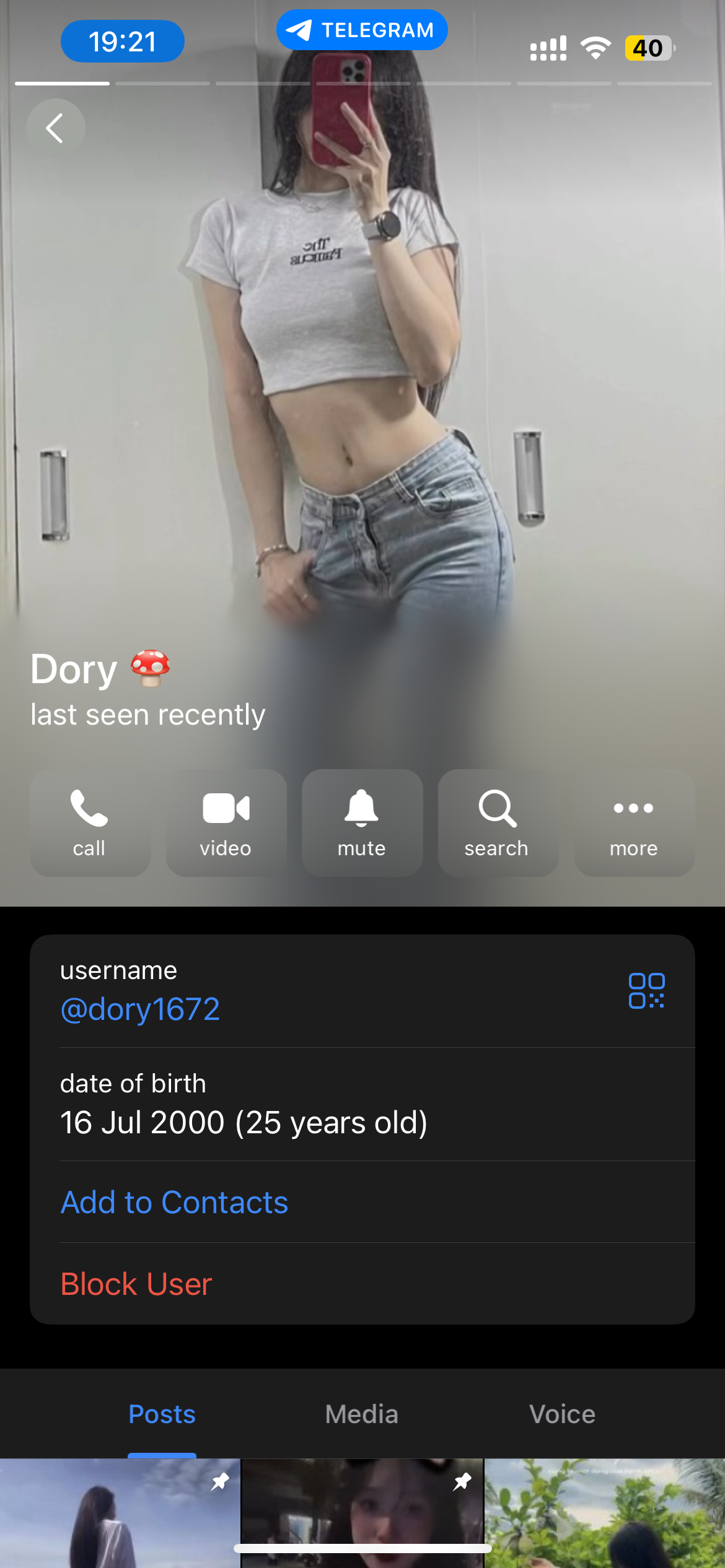Switch to the Voice tab
The width and height of the screenshot is (725, 1568).
(562, 1414)
